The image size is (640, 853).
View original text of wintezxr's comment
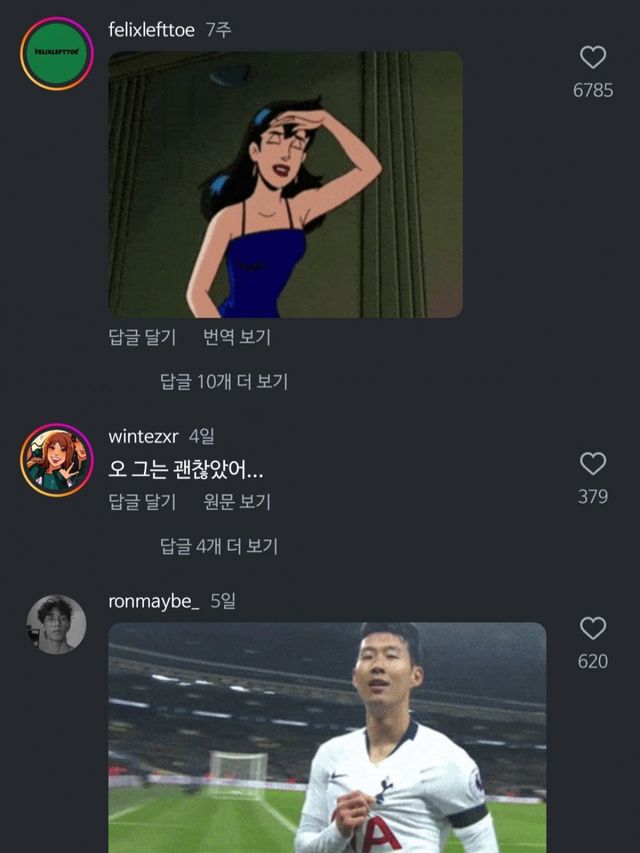click(x=237, y=502)
